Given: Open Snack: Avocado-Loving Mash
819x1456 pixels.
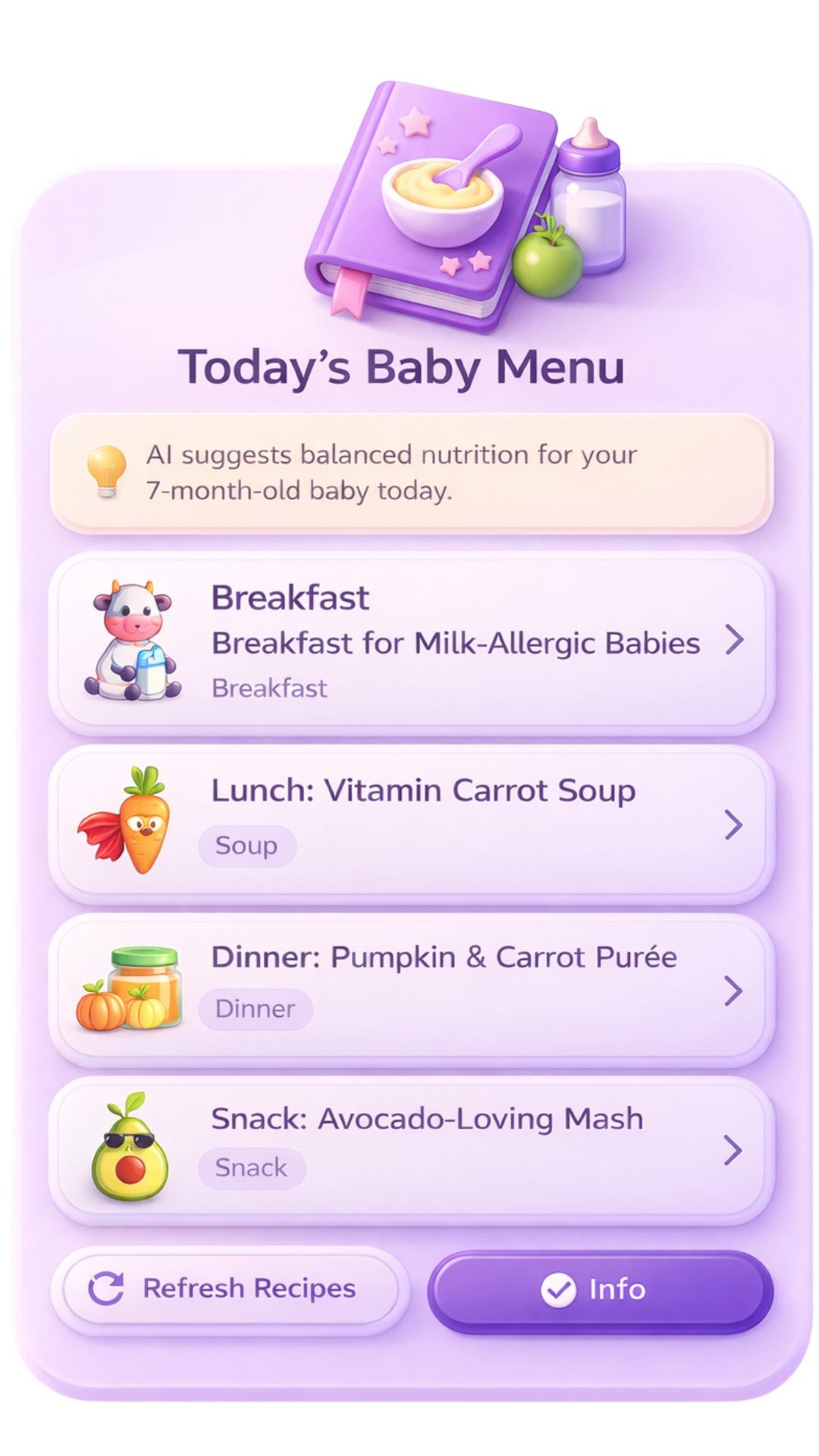Looking at the screenshot, I should [x=412, y=1150].
